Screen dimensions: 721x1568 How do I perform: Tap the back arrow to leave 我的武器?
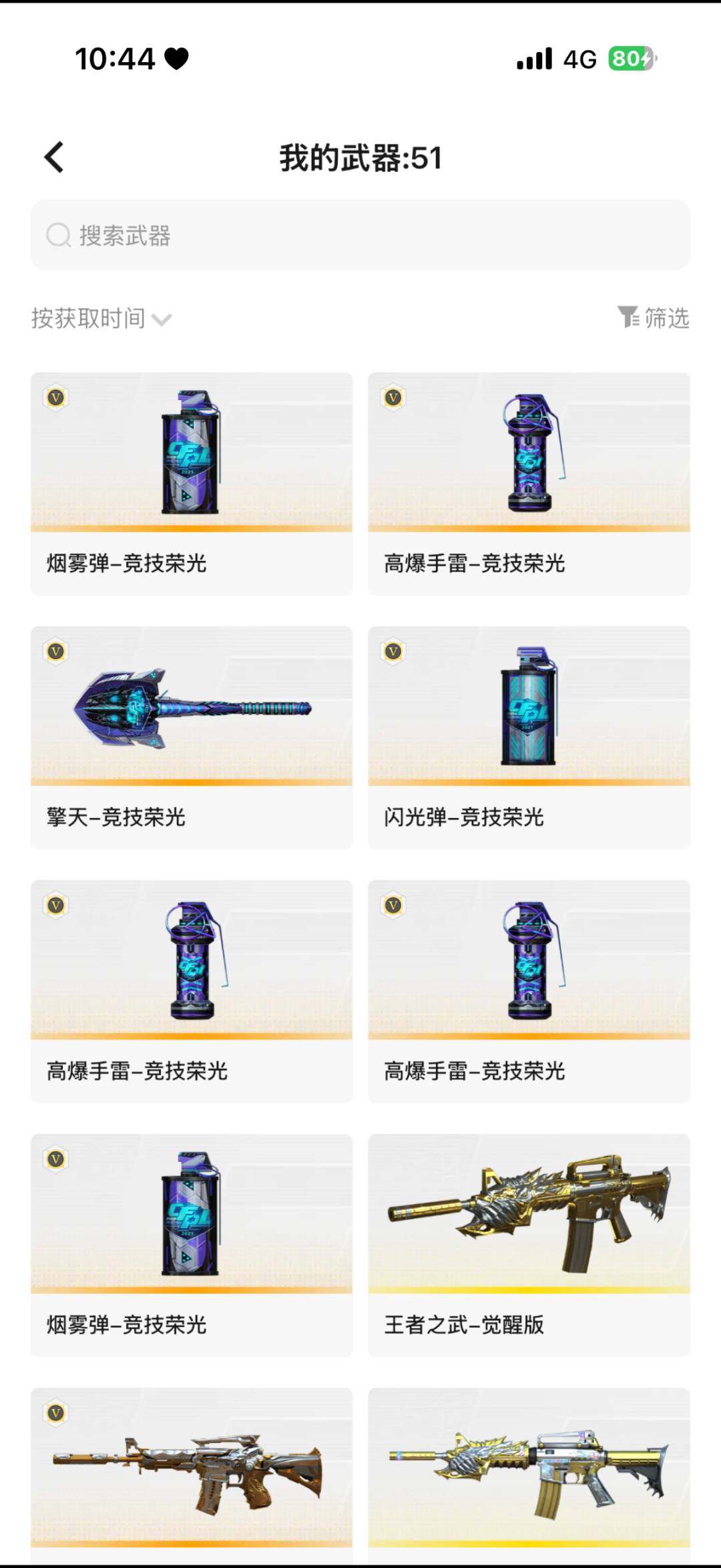[x=53, y=157]
